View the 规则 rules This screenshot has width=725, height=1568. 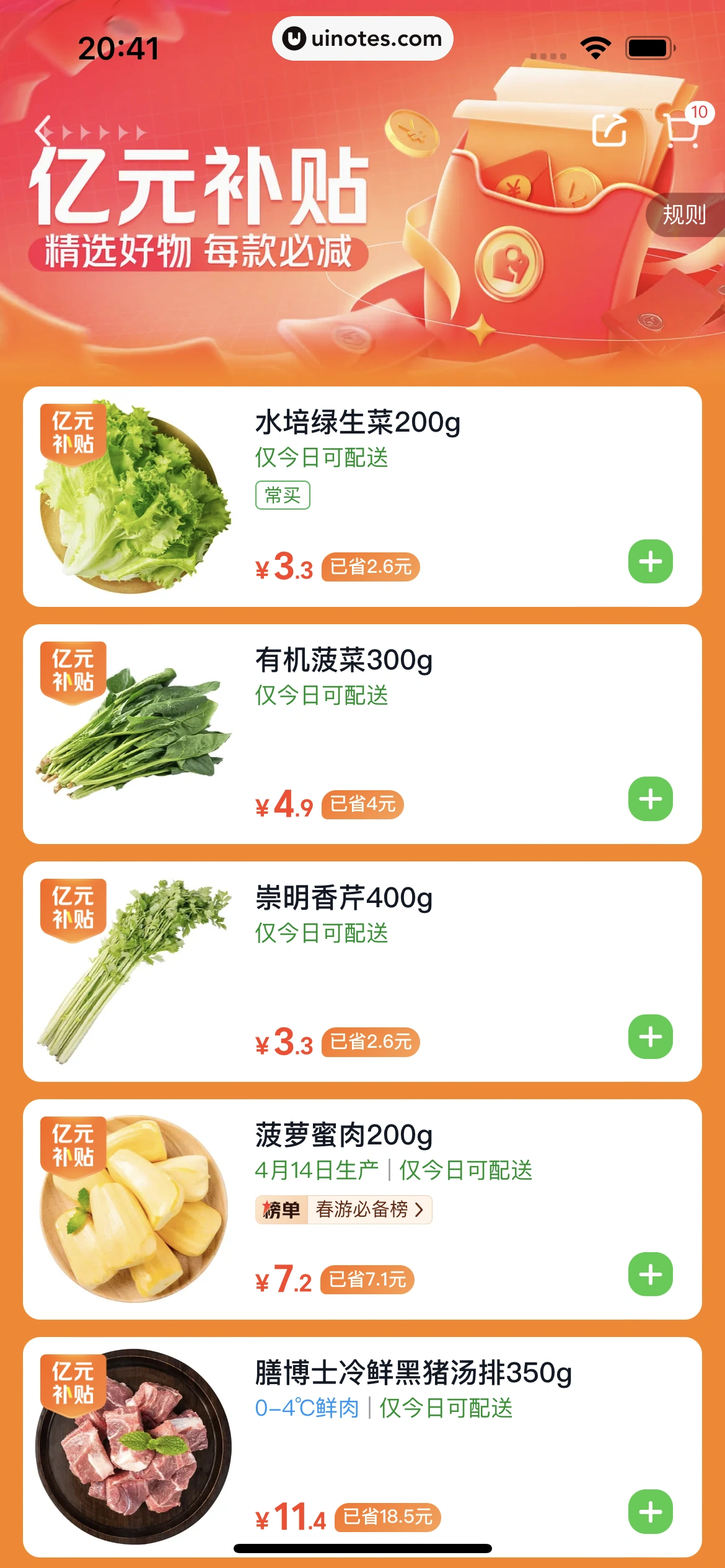point(685,215)
